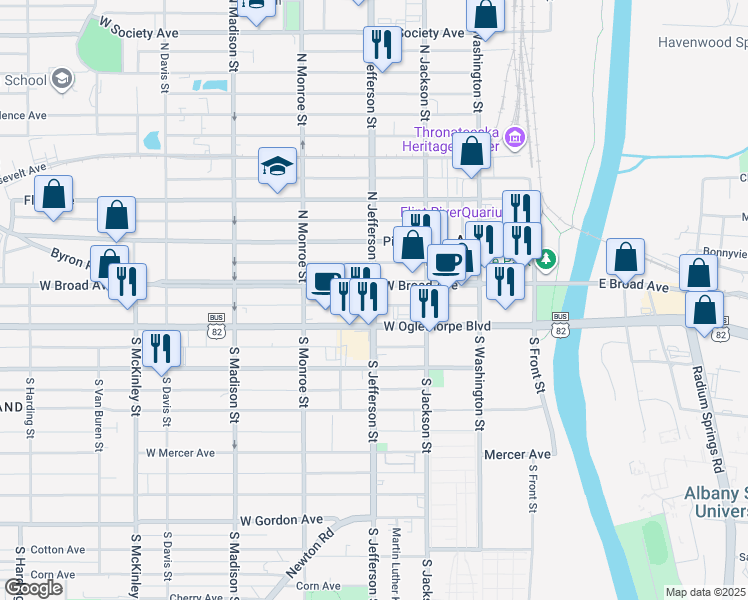Tap restaurant marker on S Davis St
Image resolution: width=748 pixels, height=600 pixels.
[161, 350]
